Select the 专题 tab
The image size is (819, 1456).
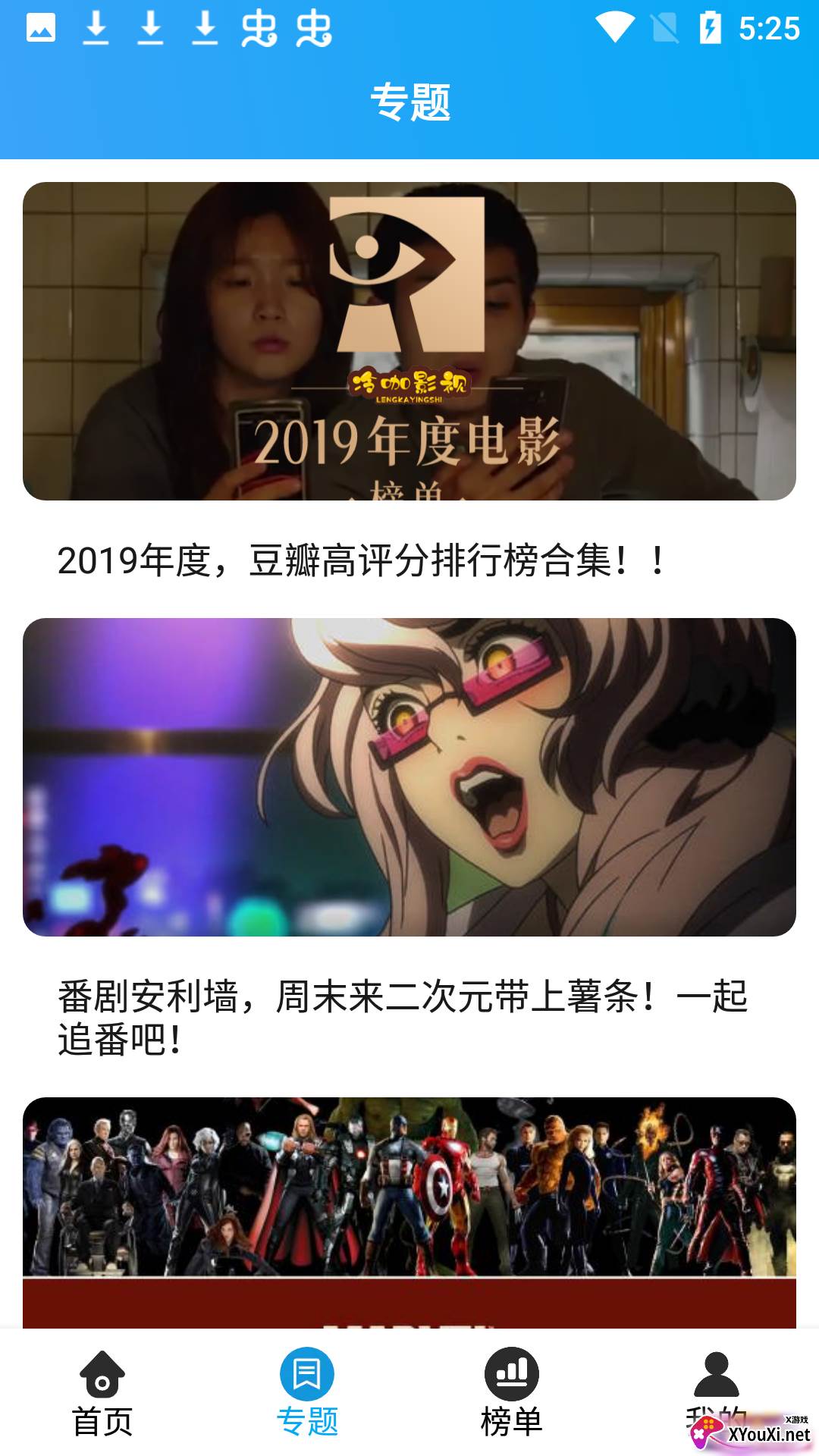click(x=307, y=1392)
